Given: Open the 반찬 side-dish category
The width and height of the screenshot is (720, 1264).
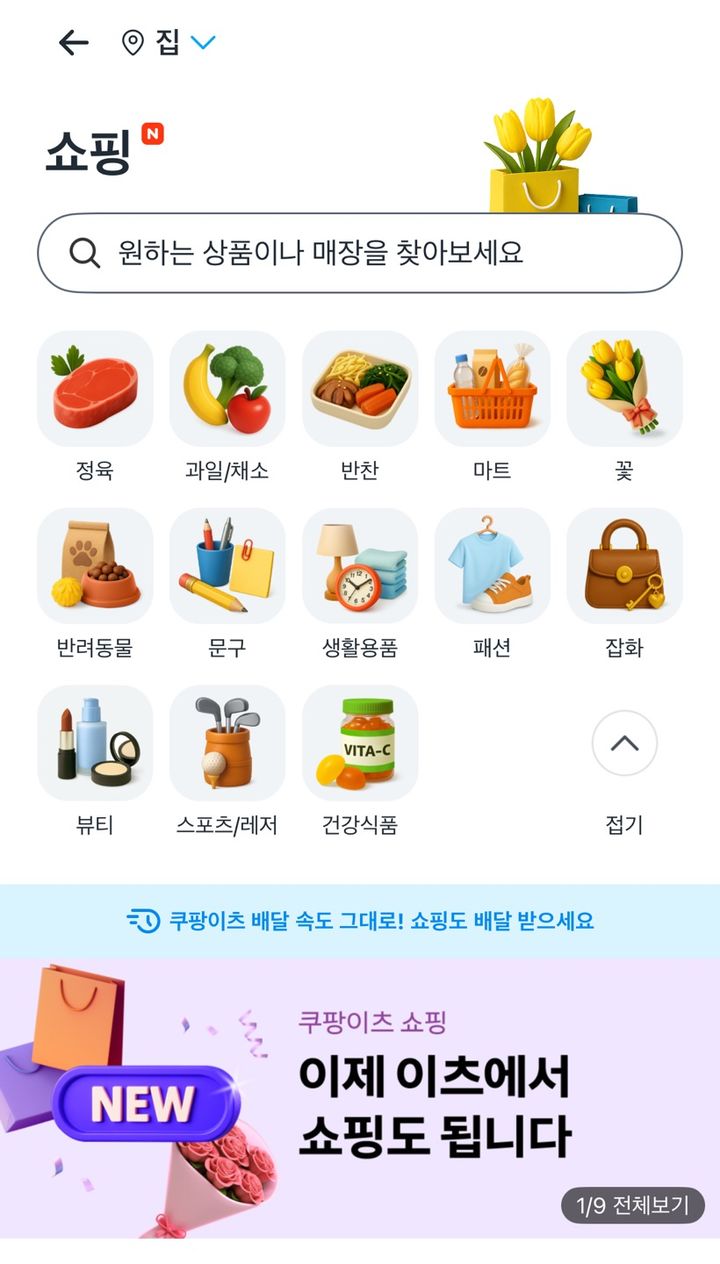Looking at the screenshot, I should 360,392.
